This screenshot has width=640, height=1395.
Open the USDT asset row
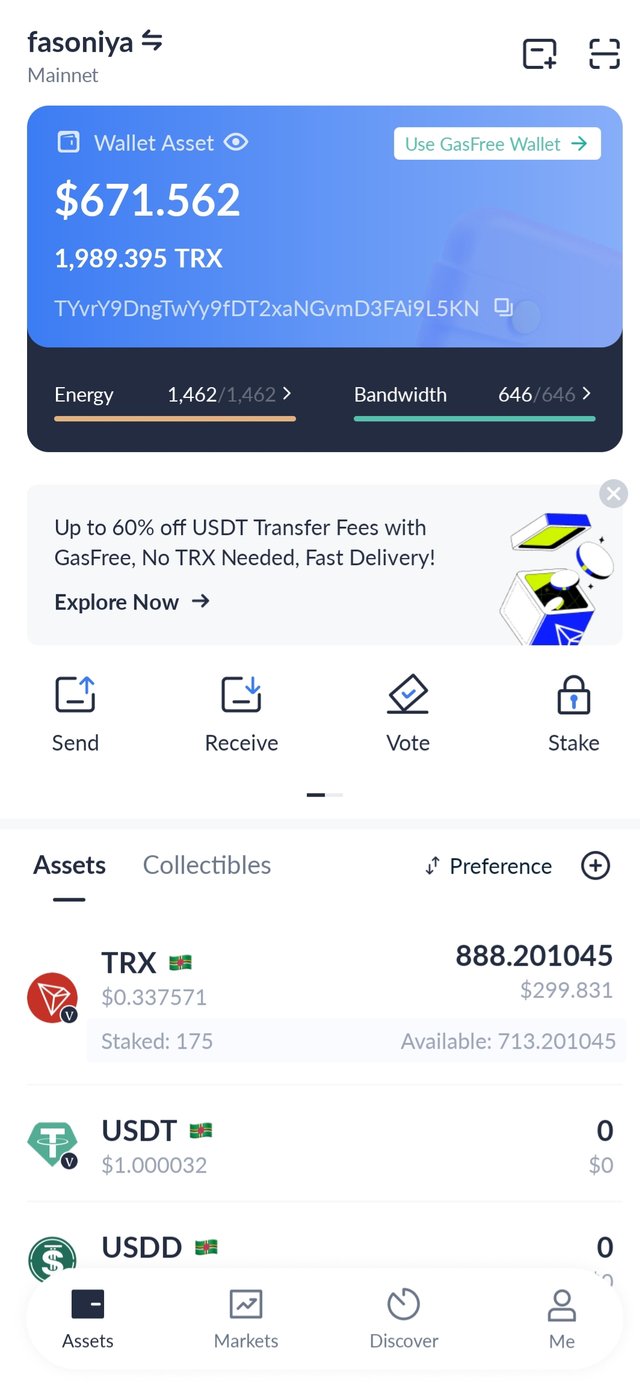point(320,1146)
